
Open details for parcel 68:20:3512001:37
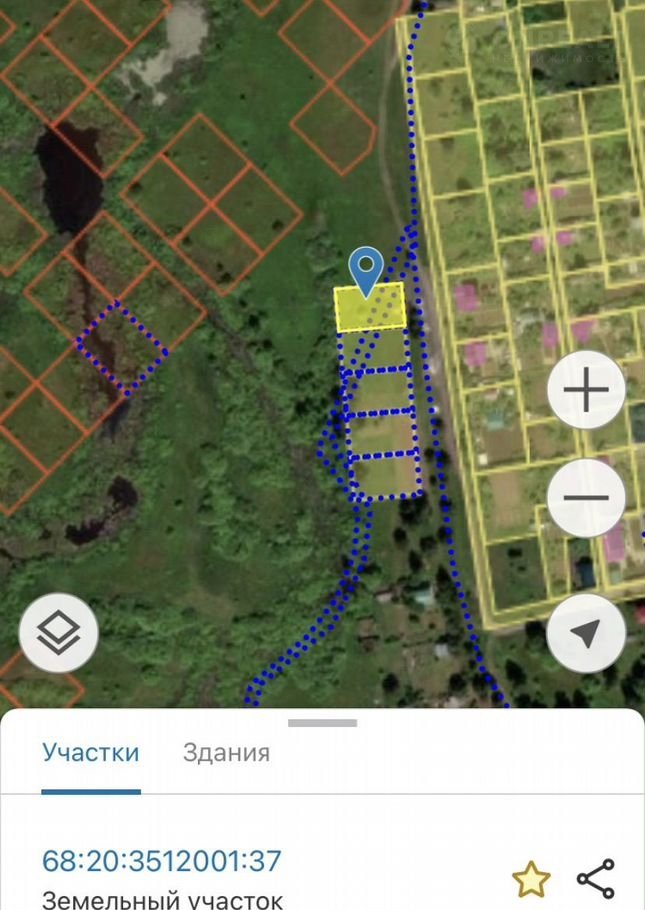coord(162,860)
